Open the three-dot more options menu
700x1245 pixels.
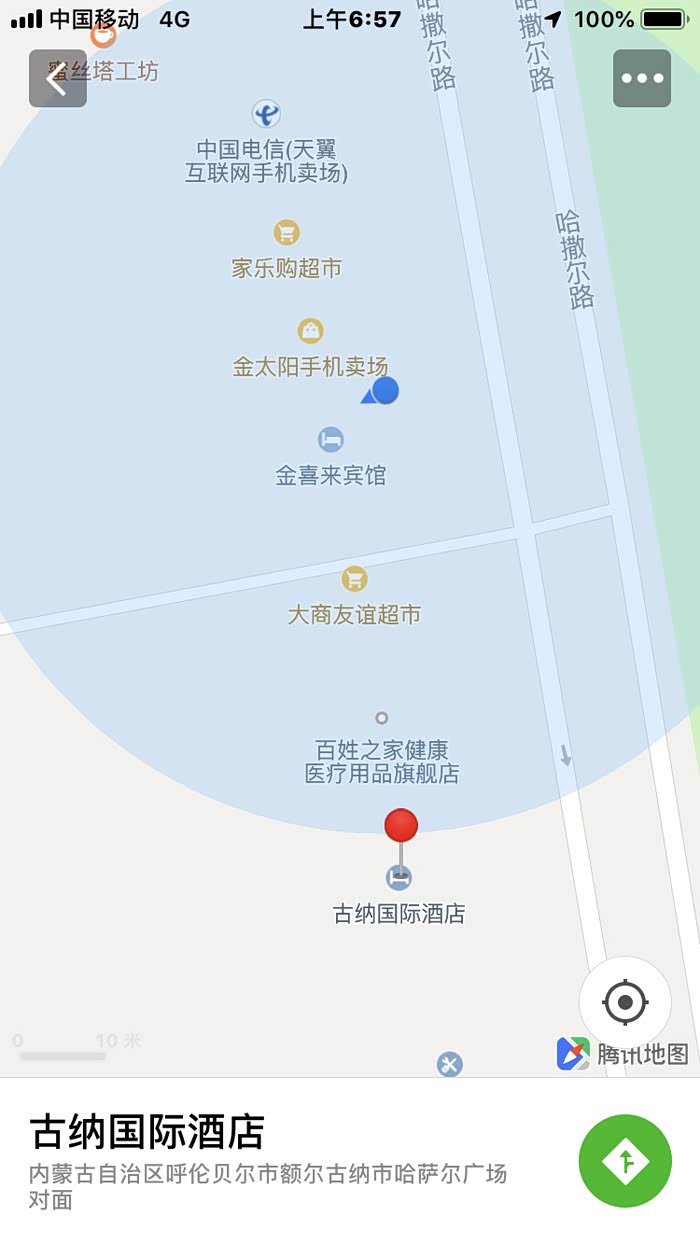[642, 78]
